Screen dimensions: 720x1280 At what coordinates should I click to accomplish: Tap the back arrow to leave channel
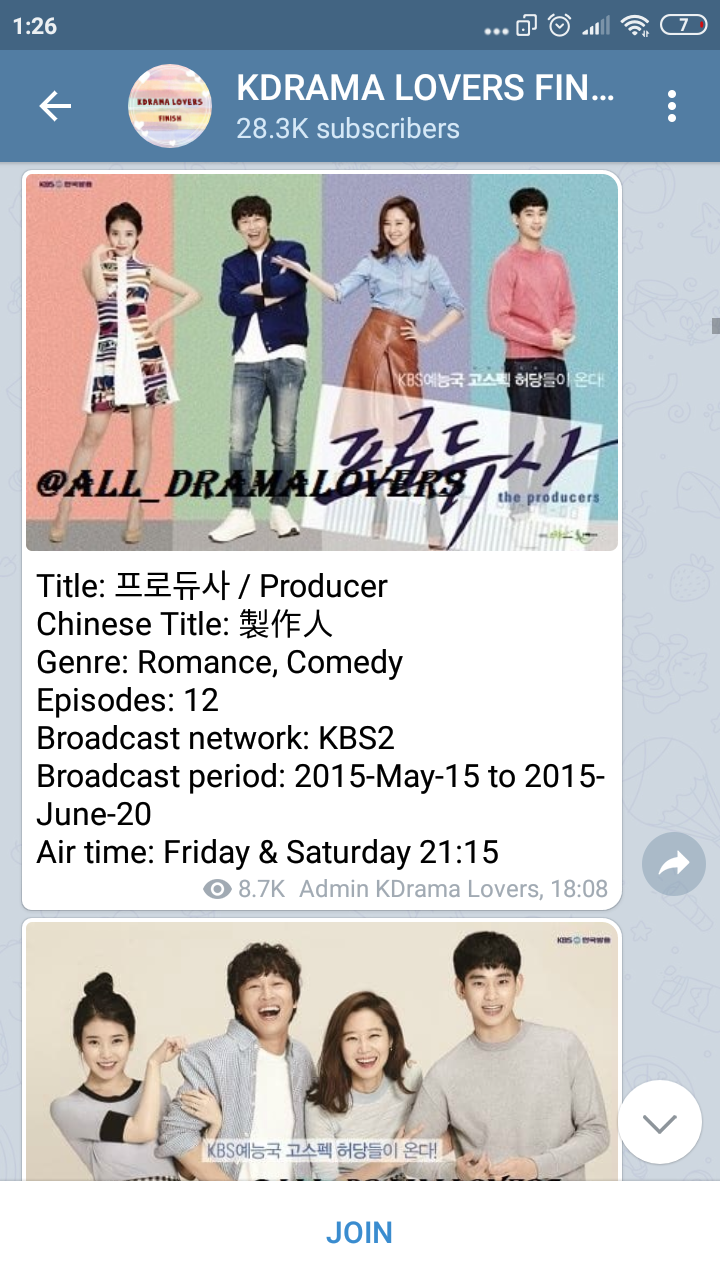coord(56,106)
